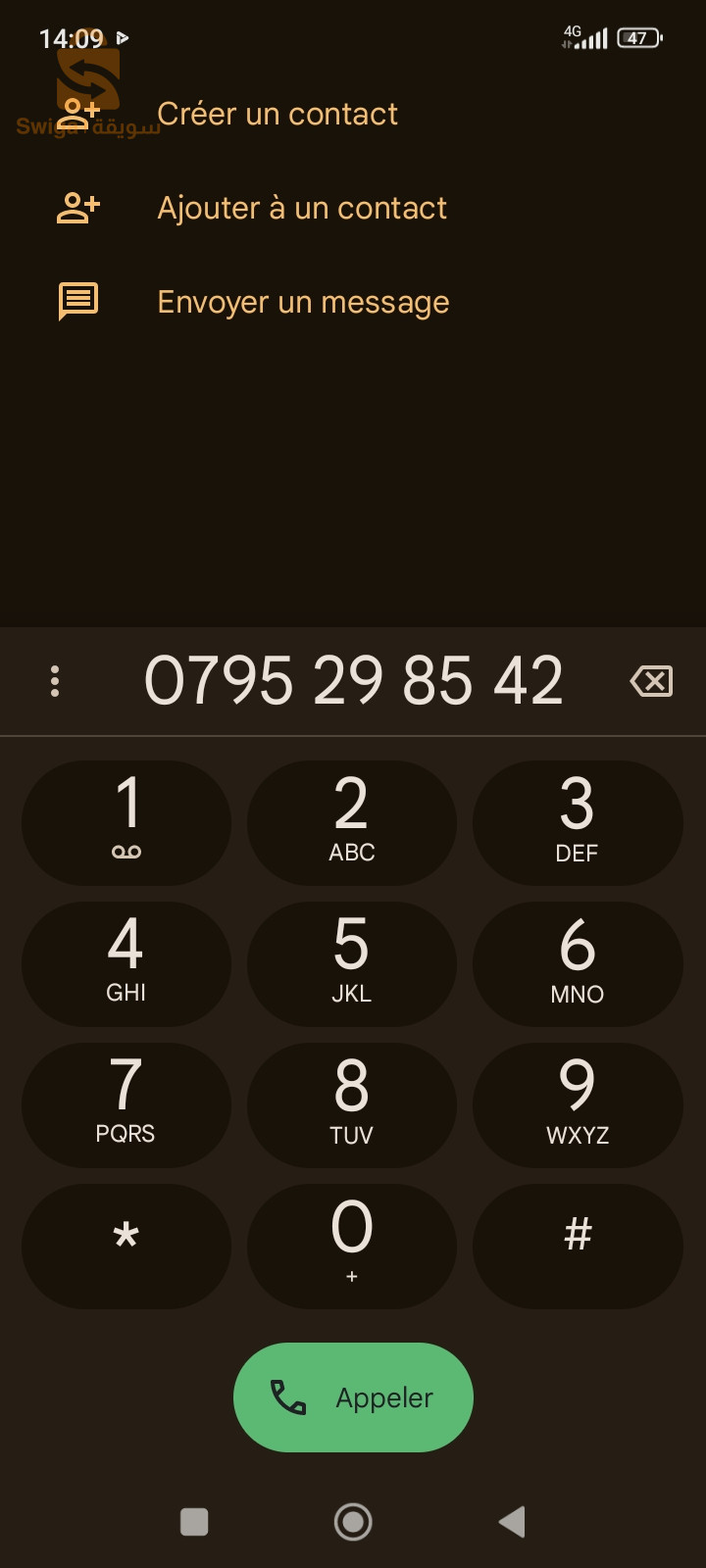Choose Ajouter à un contact

pyautogui.click(x=302, y=208)
